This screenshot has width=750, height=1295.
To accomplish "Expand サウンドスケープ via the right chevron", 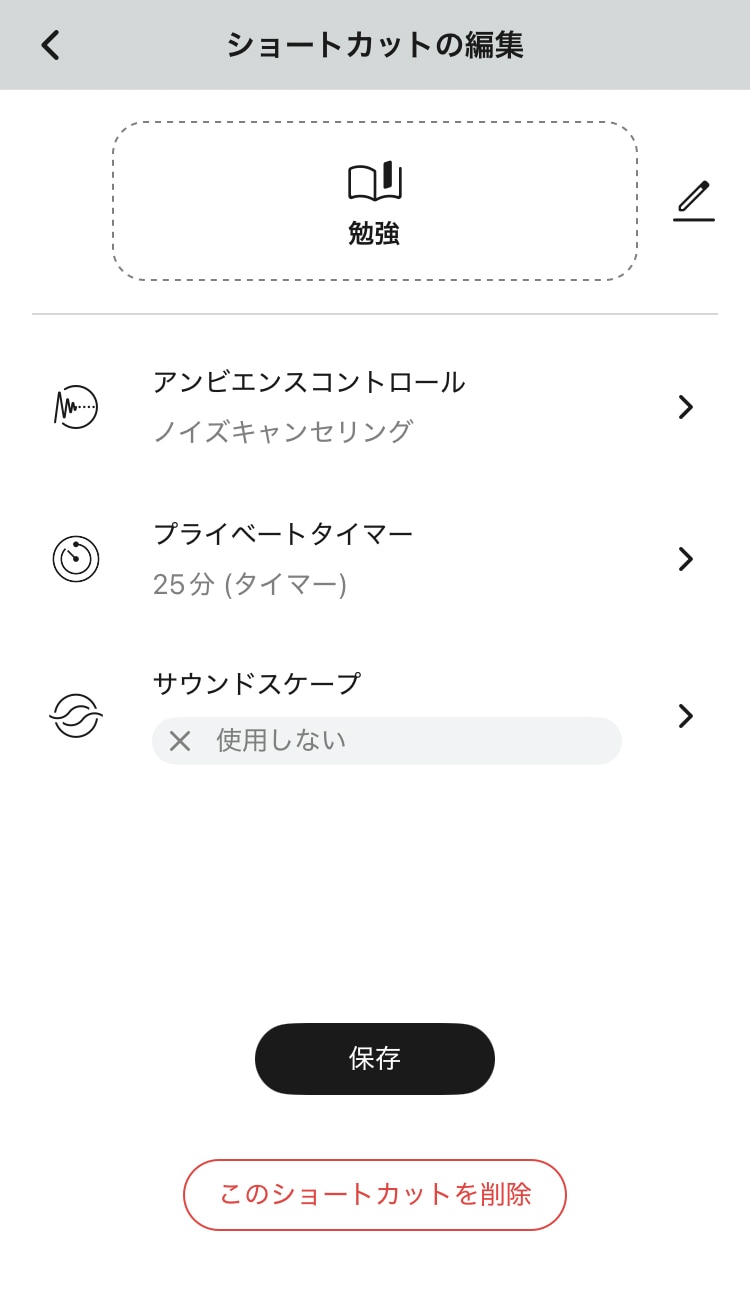I will (685, 716).
